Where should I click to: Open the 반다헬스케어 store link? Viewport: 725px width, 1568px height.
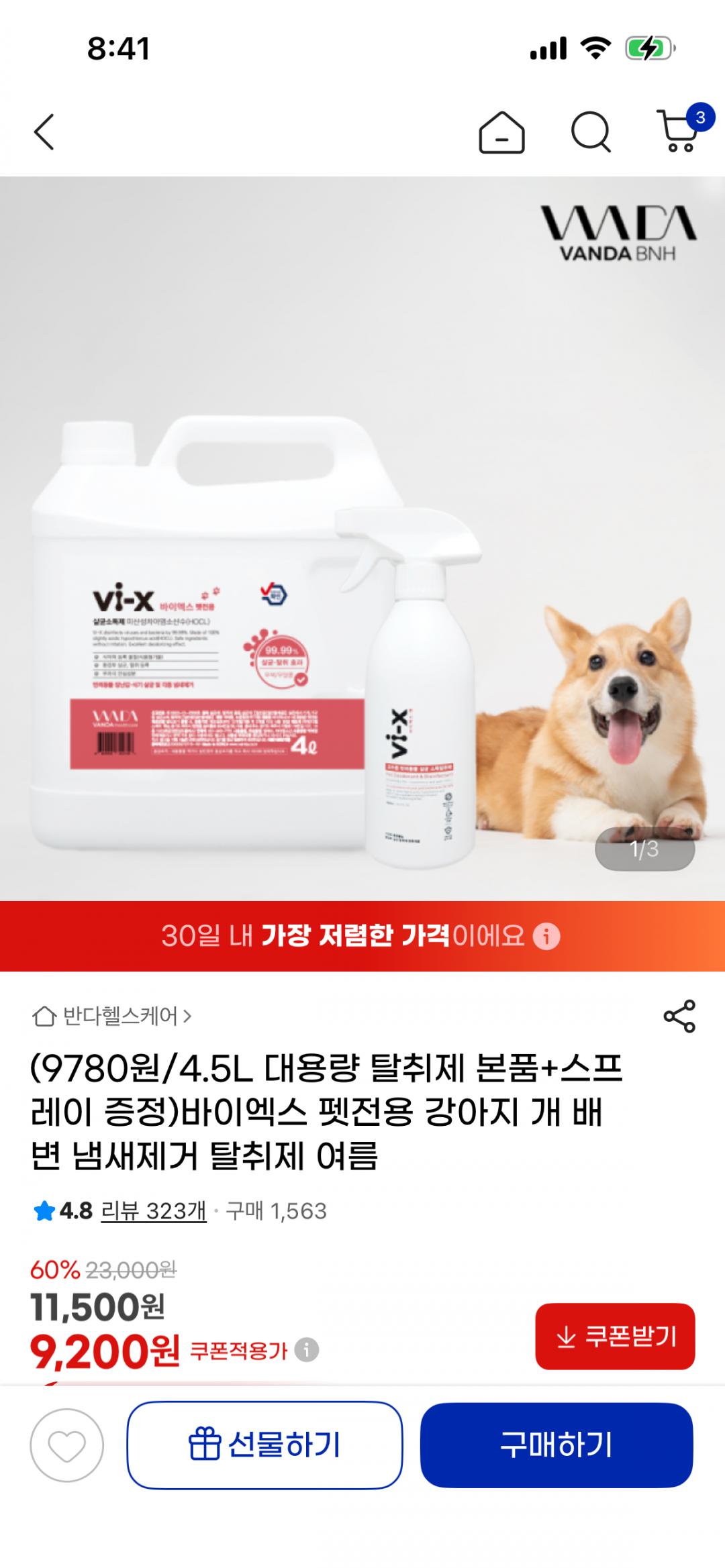tap(112, 1016)
